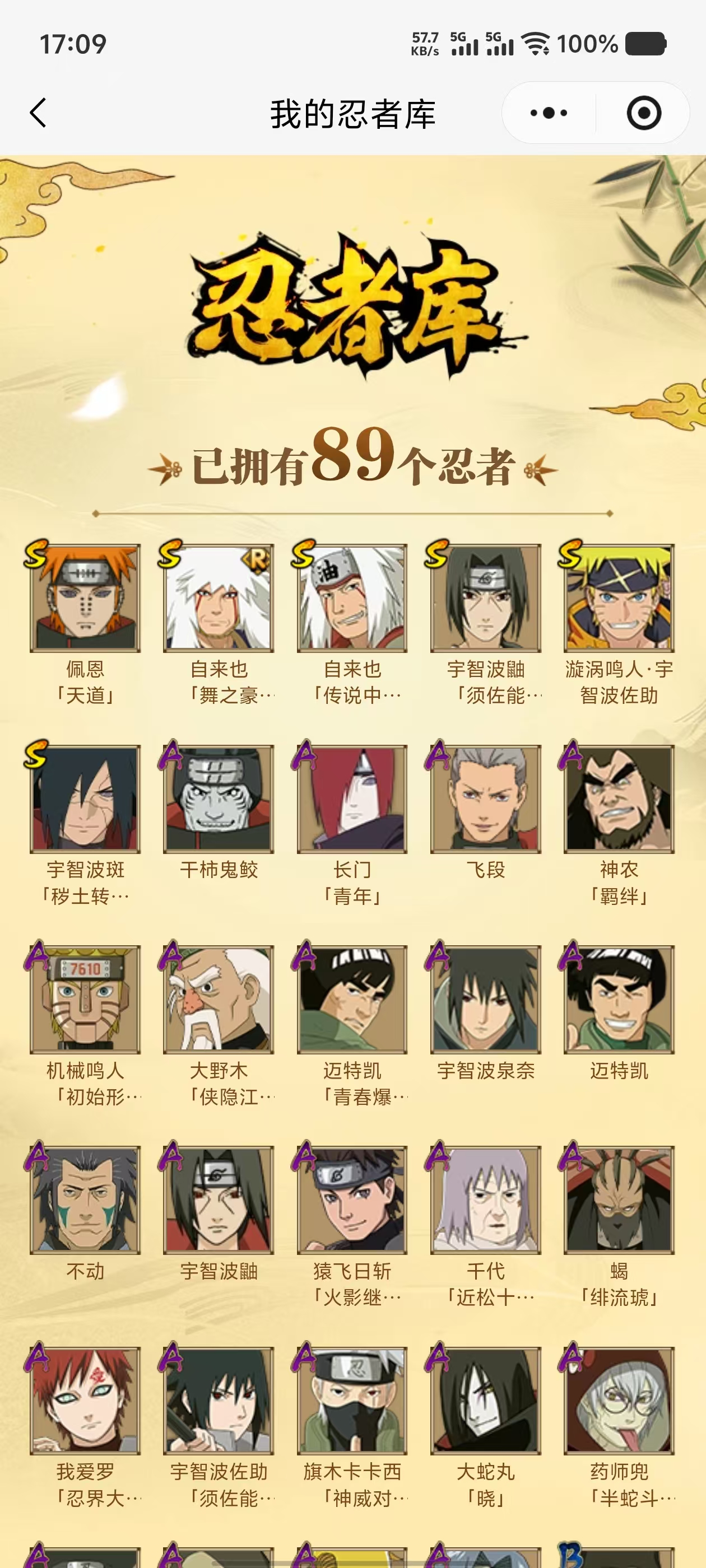Screen dimensions: 706x1568
Task: Close the mini program via the circle button
Action: tap(643, 113)
